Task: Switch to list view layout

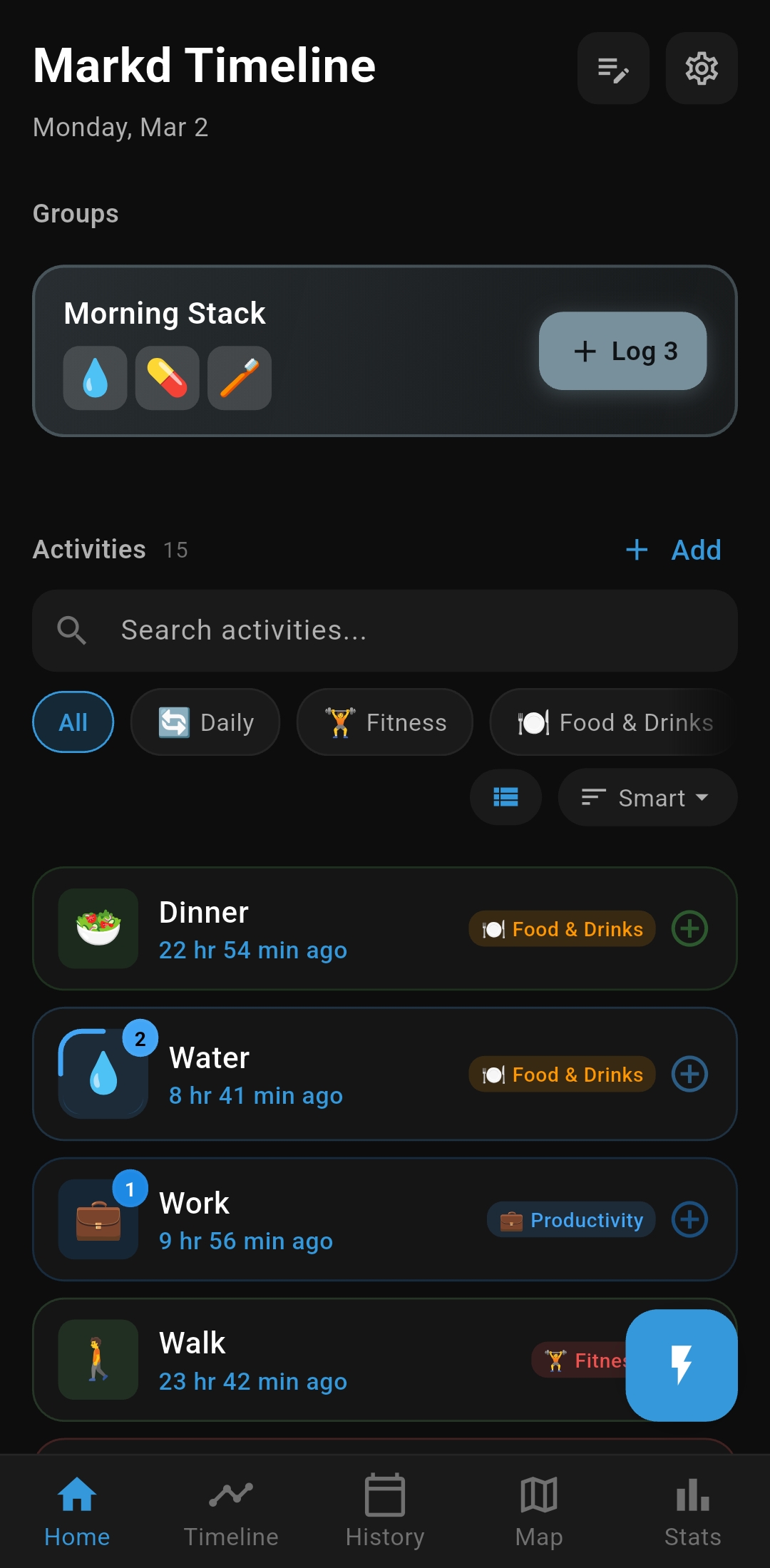Action: click(505, 797)
